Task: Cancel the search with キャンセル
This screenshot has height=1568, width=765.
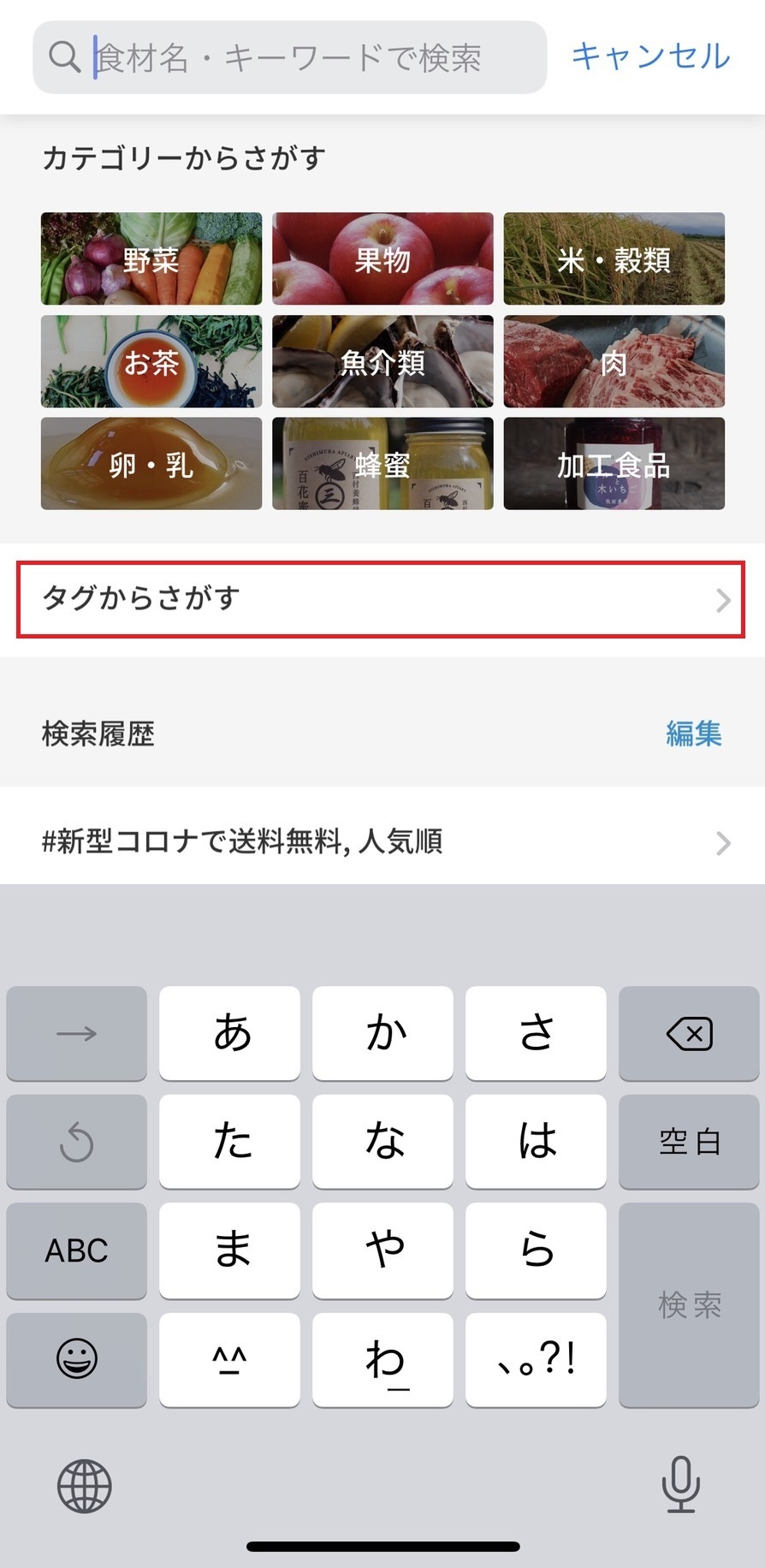Action: [650, 56]
